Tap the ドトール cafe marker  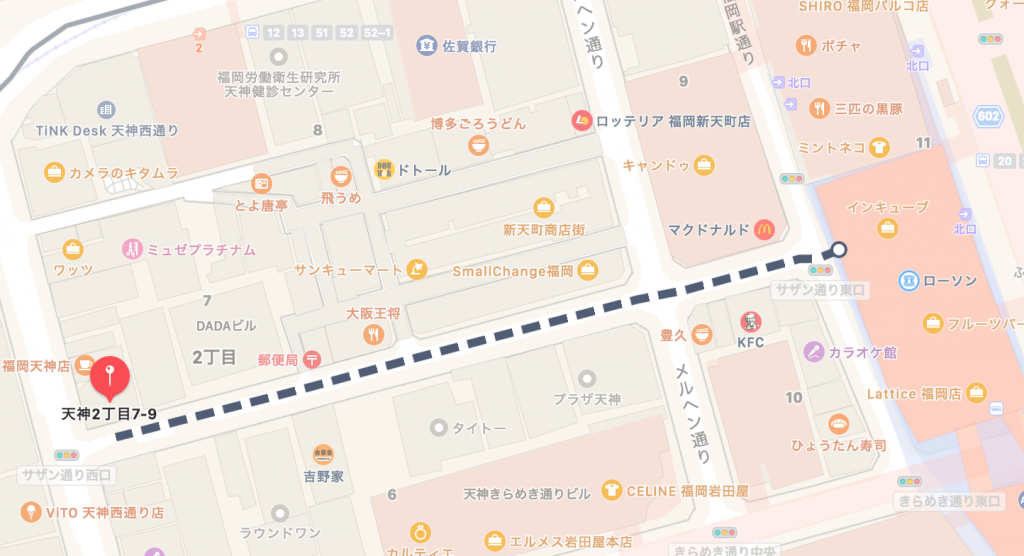[384, 170]
